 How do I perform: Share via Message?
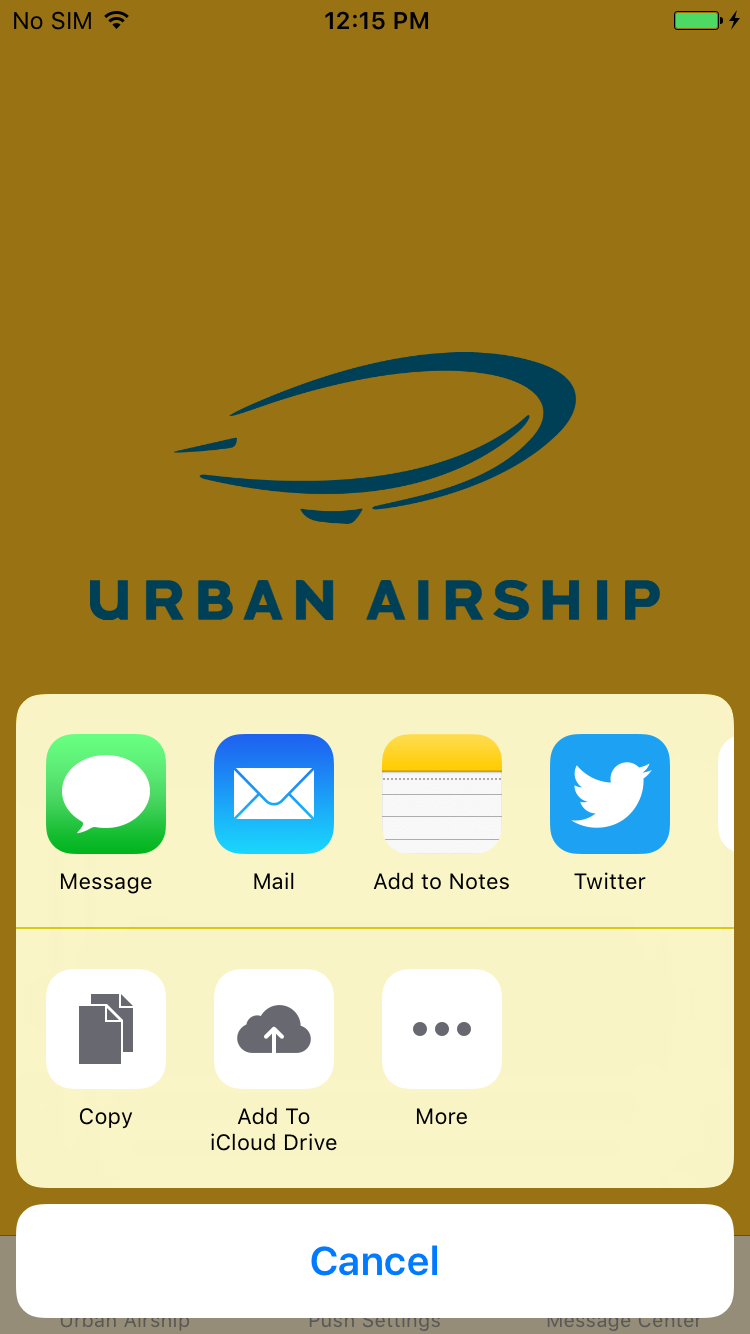coord(106,794)
